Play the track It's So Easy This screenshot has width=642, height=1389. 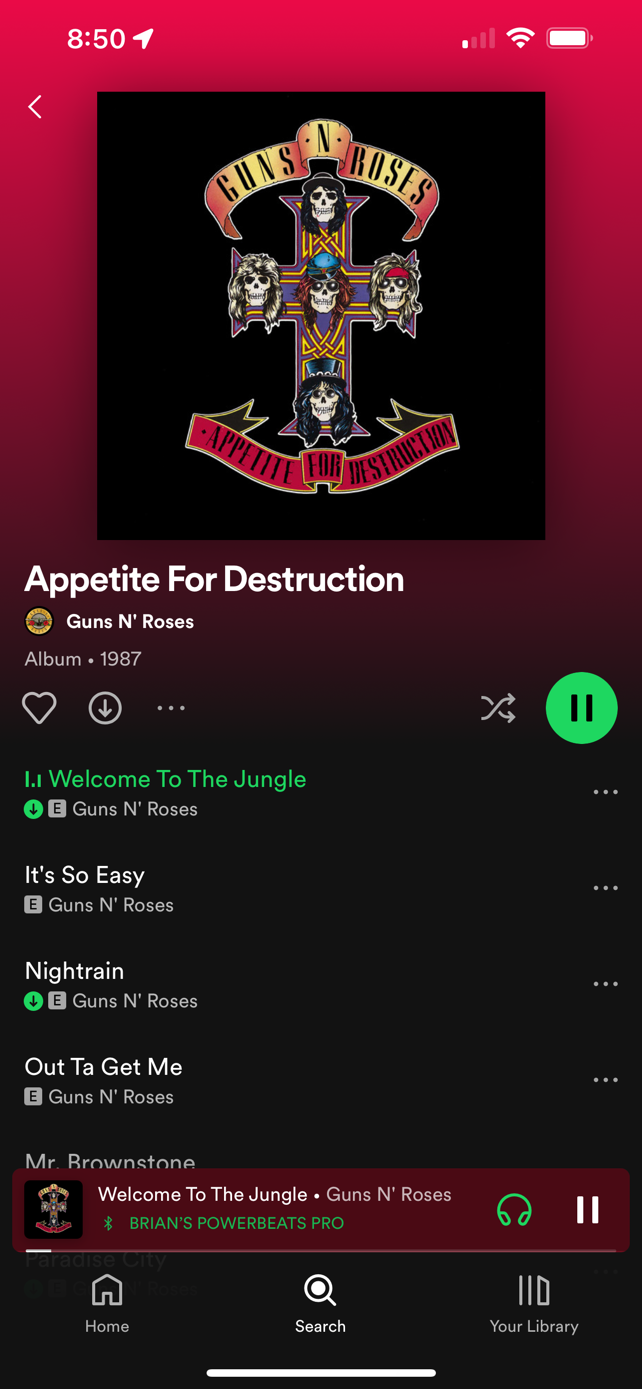[x=85, y=876]
